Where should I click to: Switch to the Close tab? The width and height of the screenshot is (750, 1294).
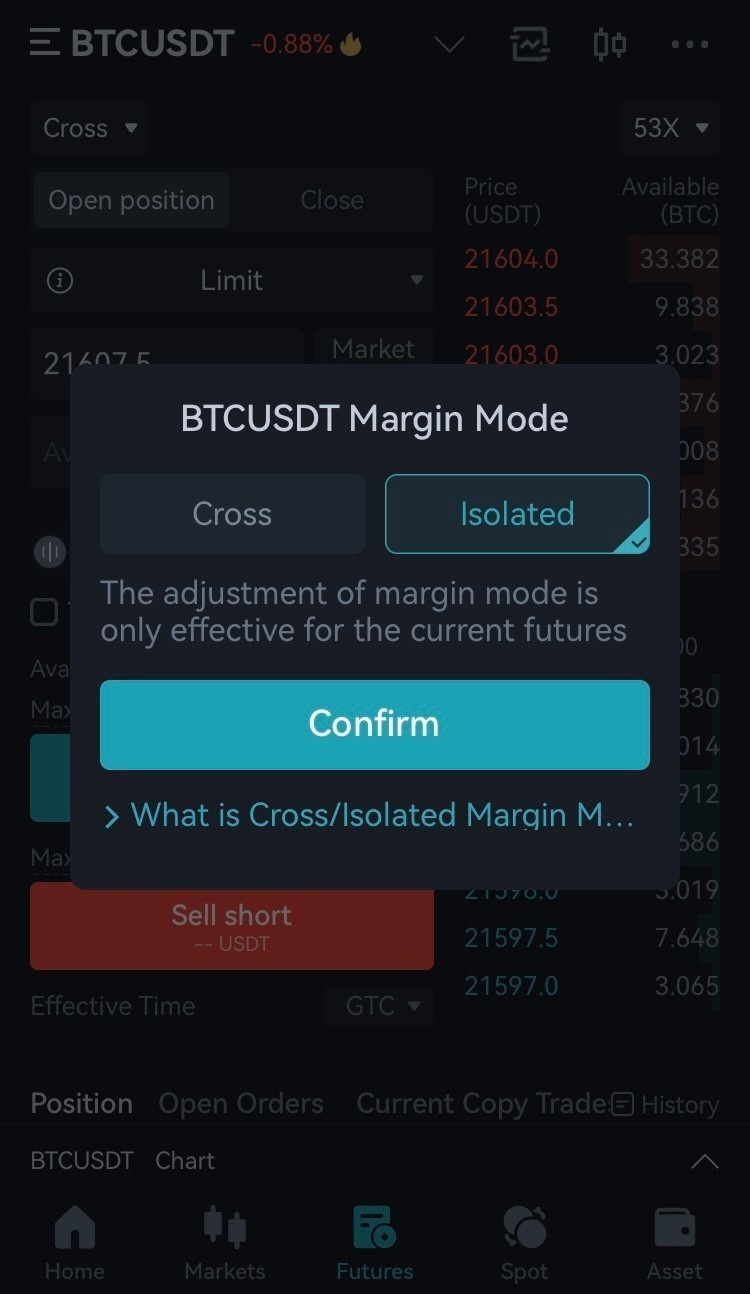[x=332, y=200]
